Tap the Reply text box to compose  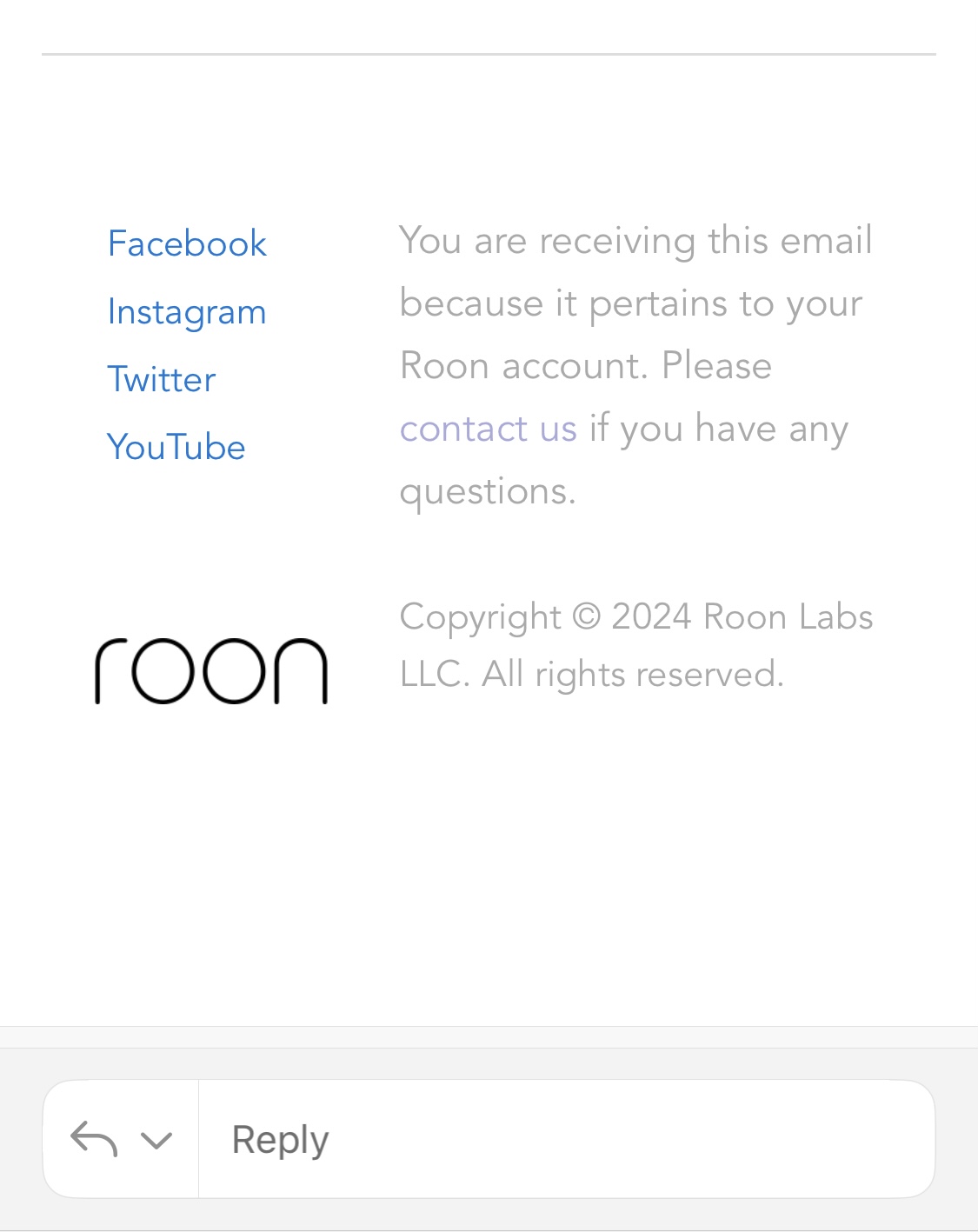click(565, 1139)
